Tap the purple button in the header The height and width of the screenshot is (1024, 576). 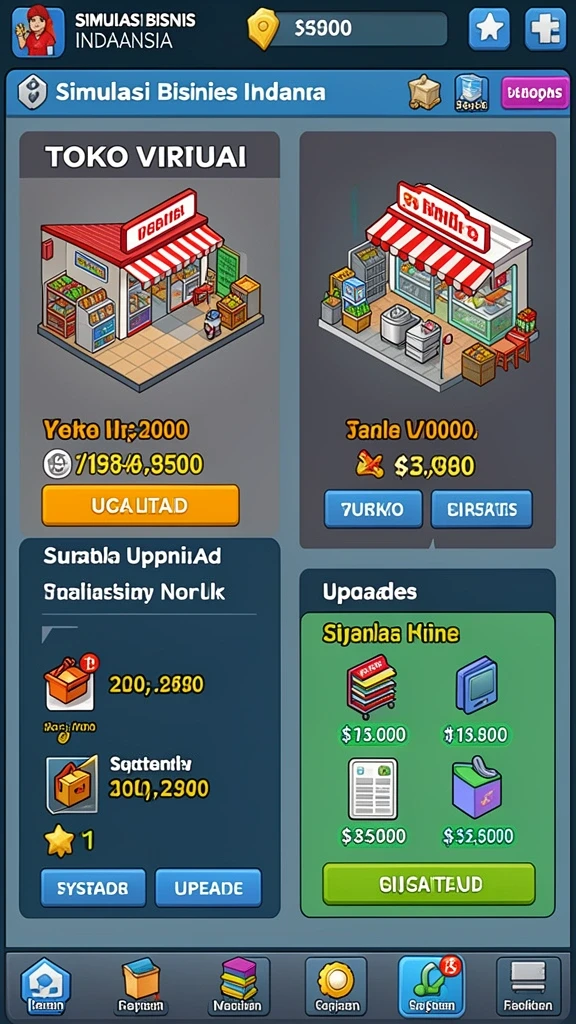pos(535,93)
